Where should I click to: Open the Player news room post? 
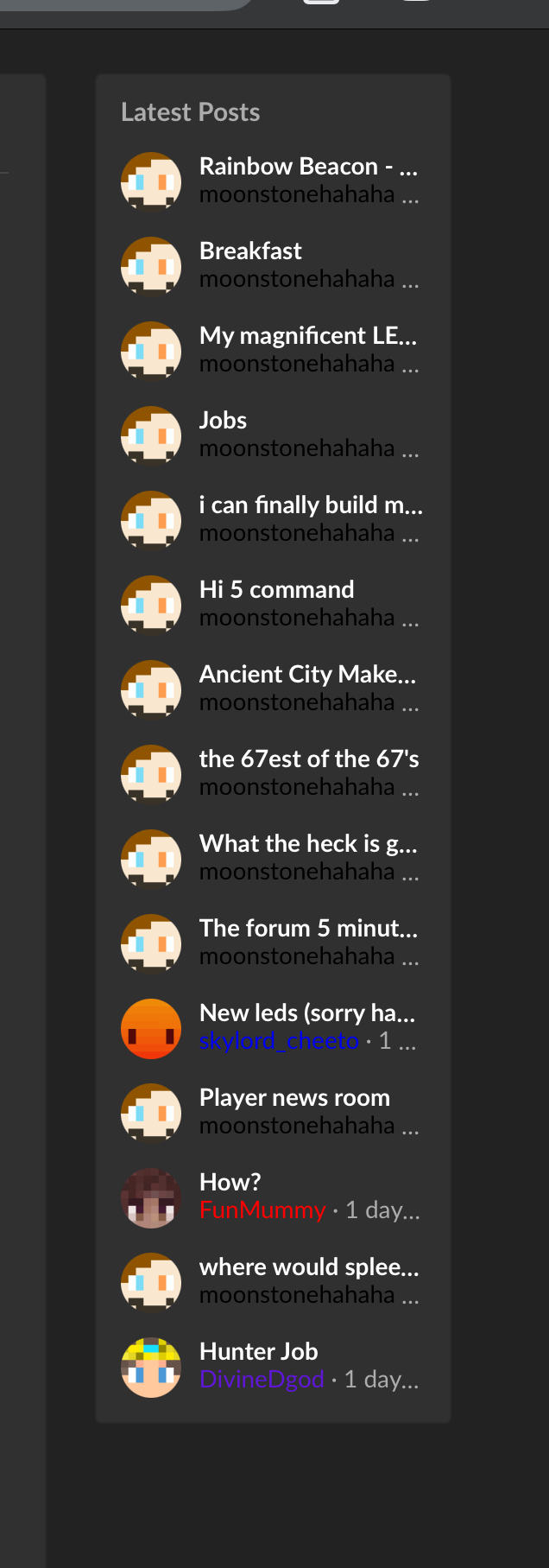click(294, 1097)
